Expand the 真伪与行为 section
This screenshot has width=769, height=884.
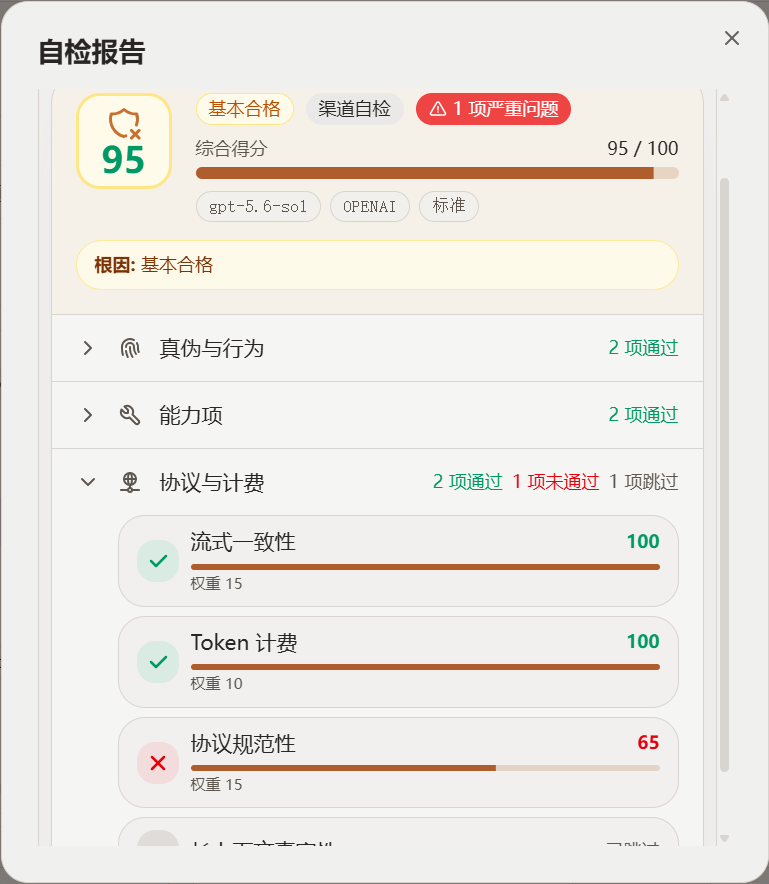(x=377, y=348)
